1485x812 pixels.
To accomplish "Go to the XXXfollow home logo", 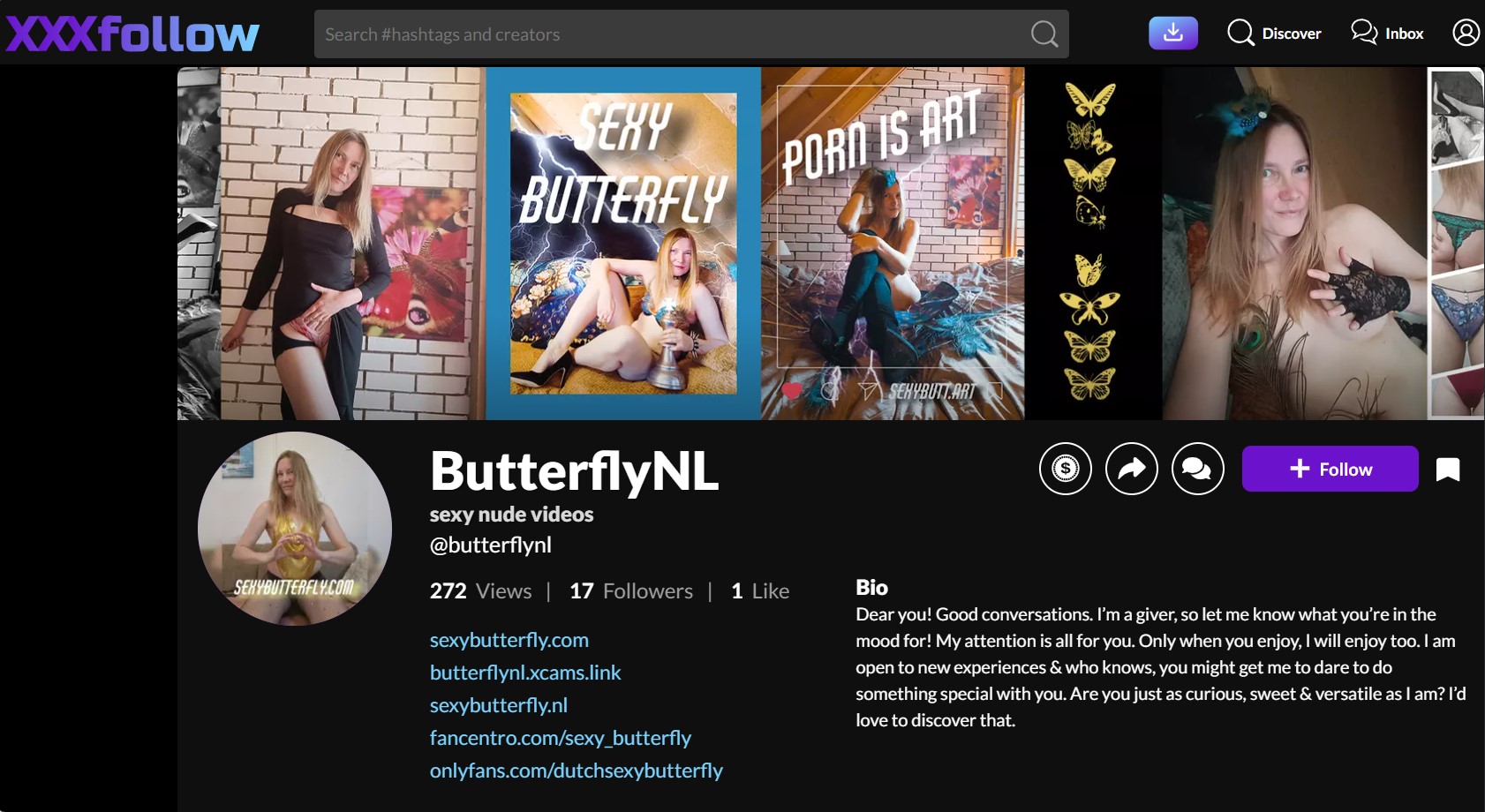I will click(132, 34).
